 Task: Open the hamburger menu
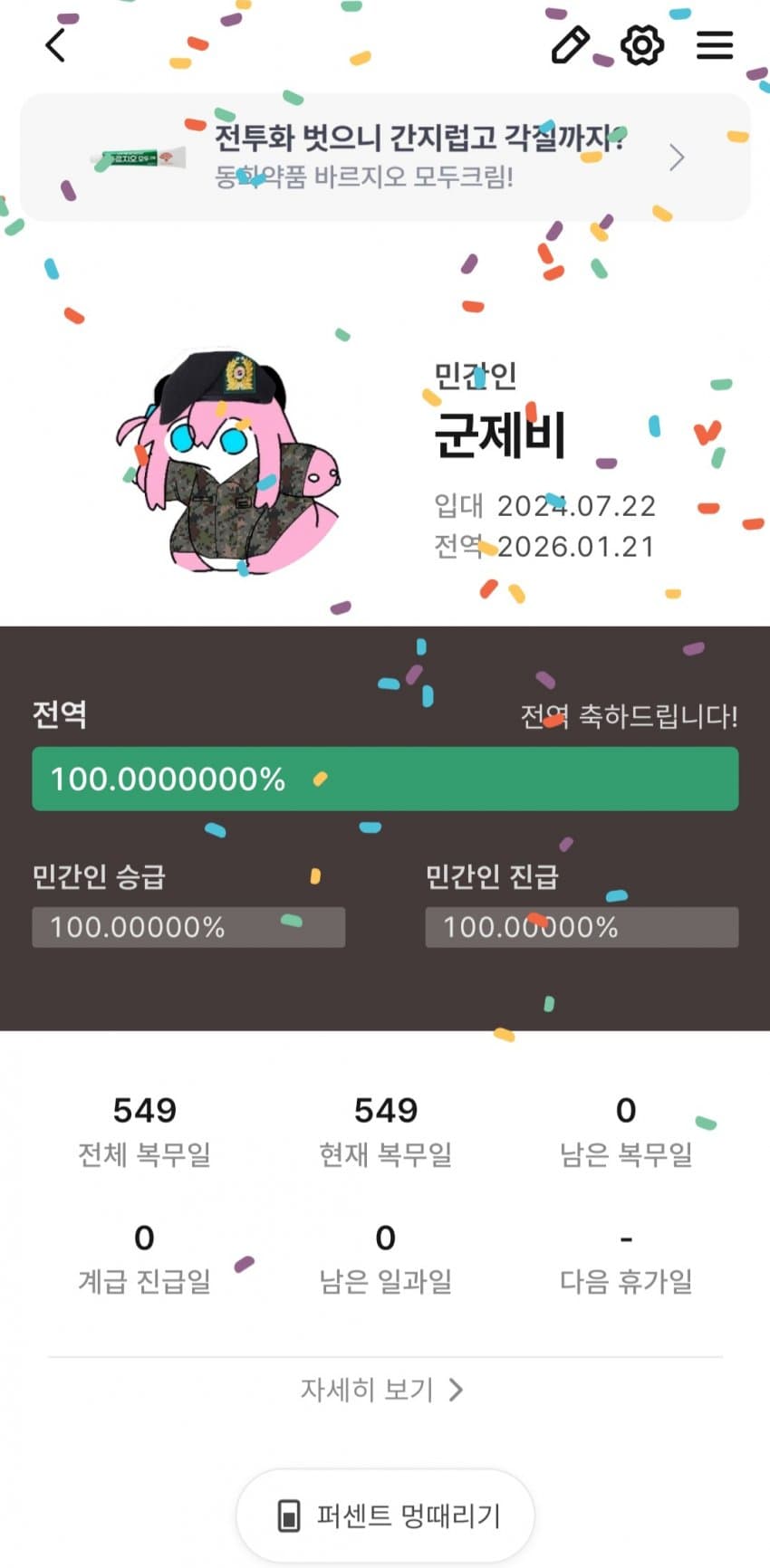pyautogui.click(x=715, y=44)
